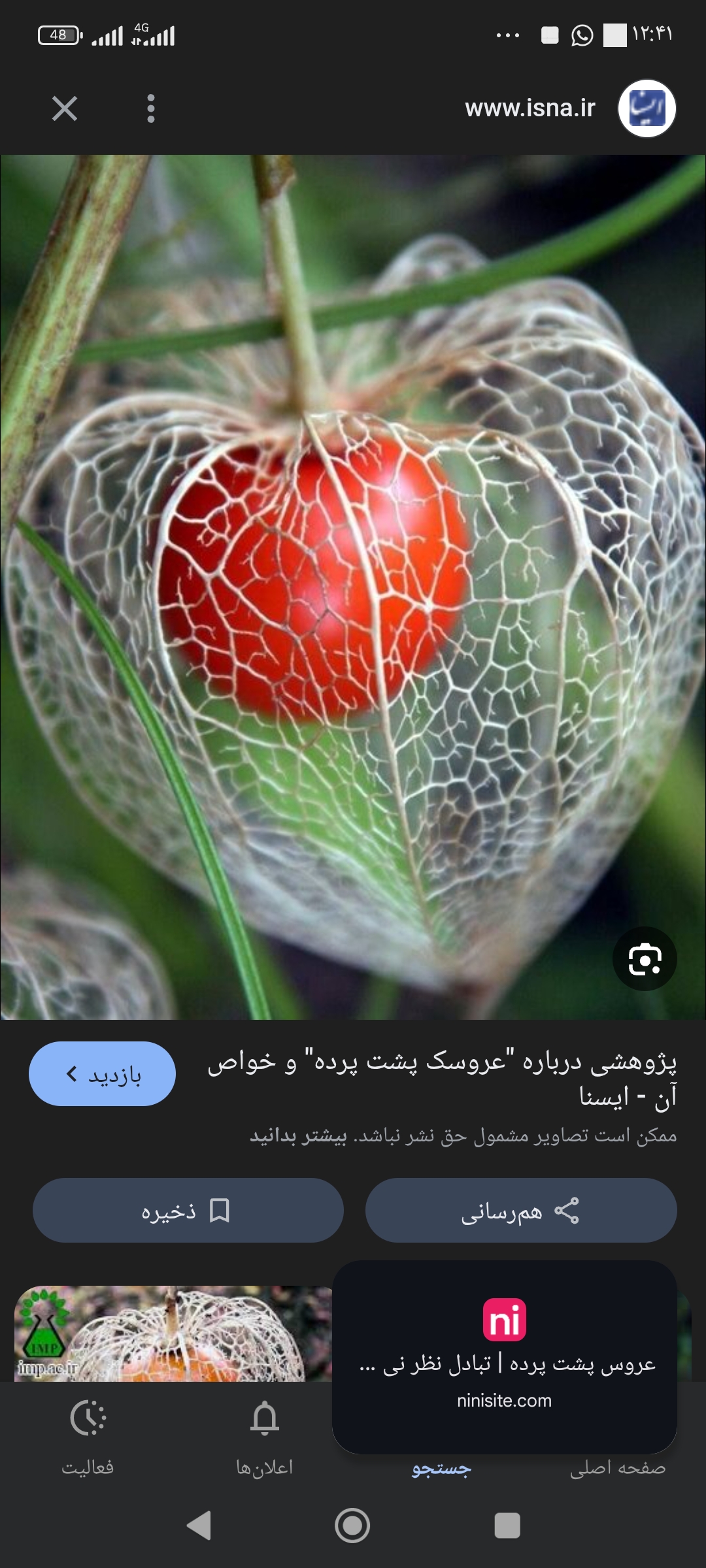This screenshot has height=1568, width=706.
Task: Share the image with همرسانی
Action: [520, 1211]
